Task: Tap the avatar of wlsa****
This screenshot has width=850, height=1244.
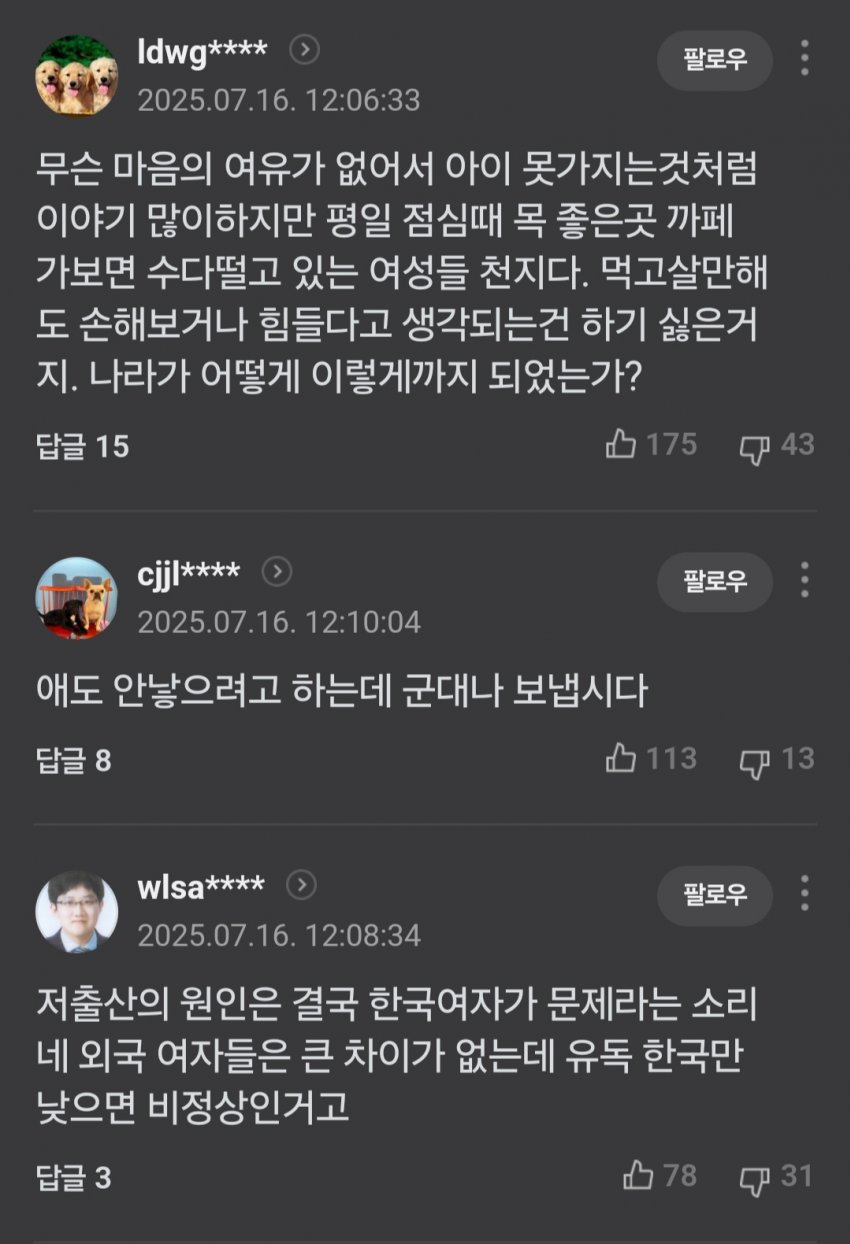Action: (76, 910)
